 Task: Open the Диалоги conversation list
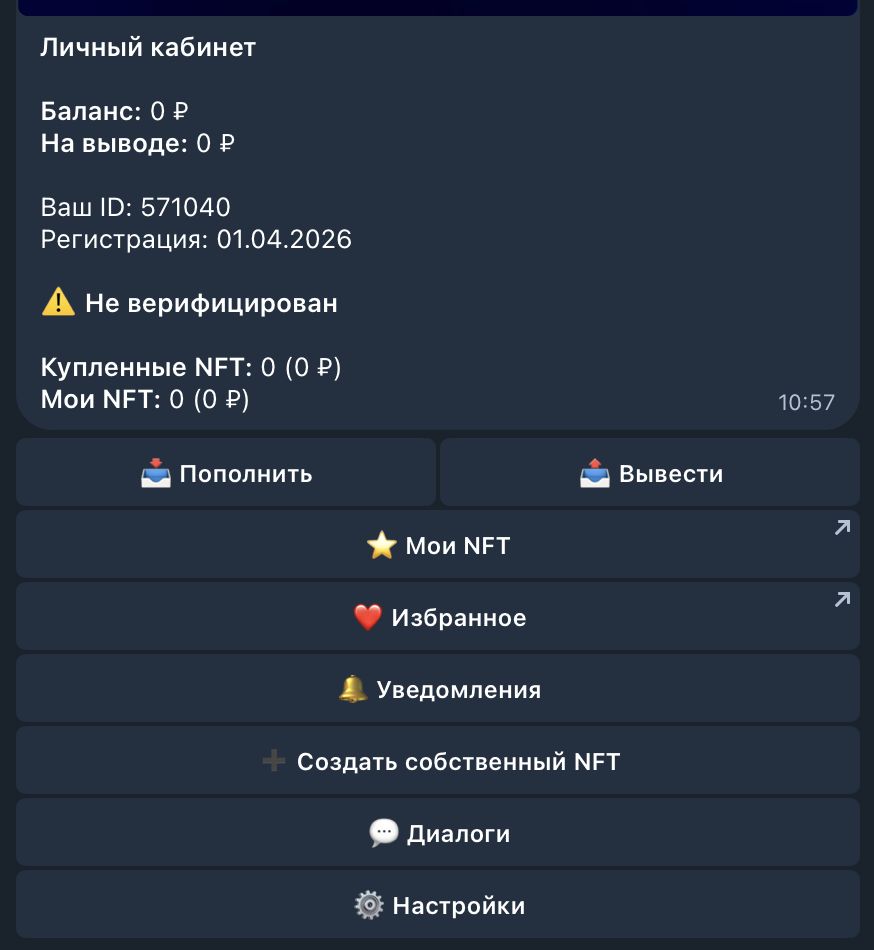(437, 832)
